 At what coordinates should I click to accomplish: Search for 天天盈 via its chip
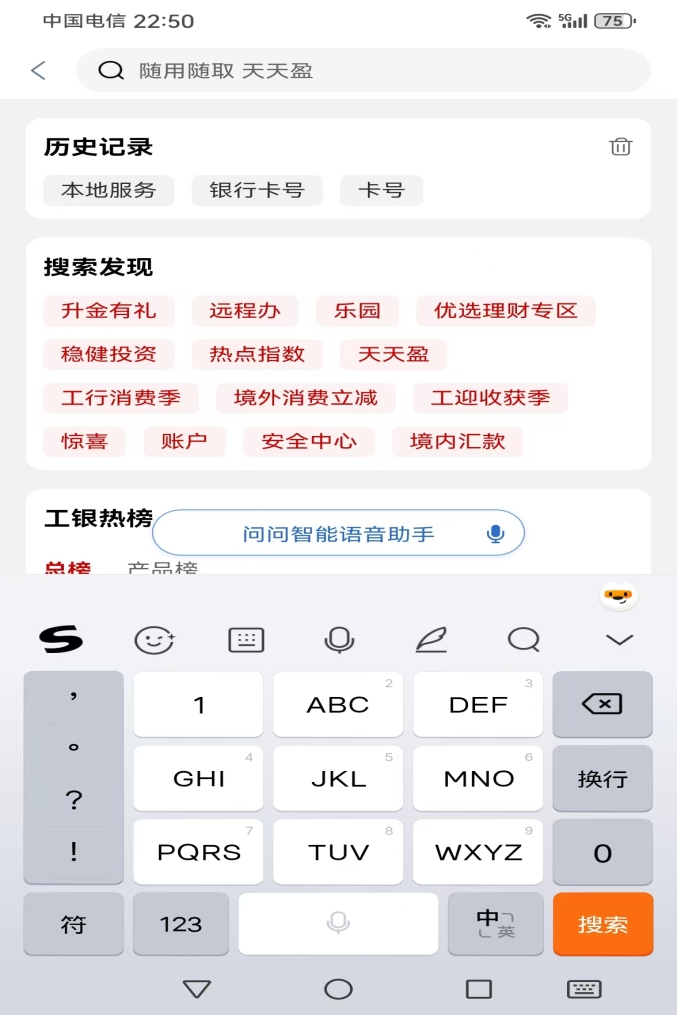click(x=393, y=354)
